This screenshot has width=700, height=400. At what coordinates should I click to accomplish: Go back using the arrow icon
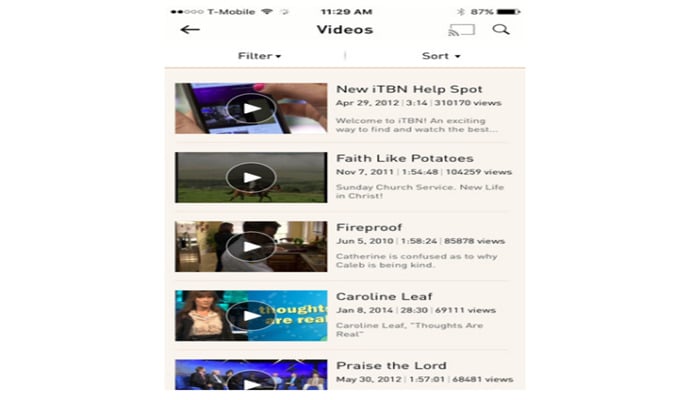point(190,29)
